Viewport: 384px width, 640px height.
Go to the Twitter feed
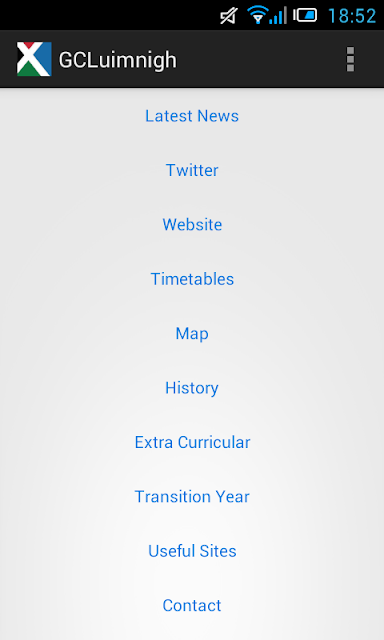coord(192,170)
